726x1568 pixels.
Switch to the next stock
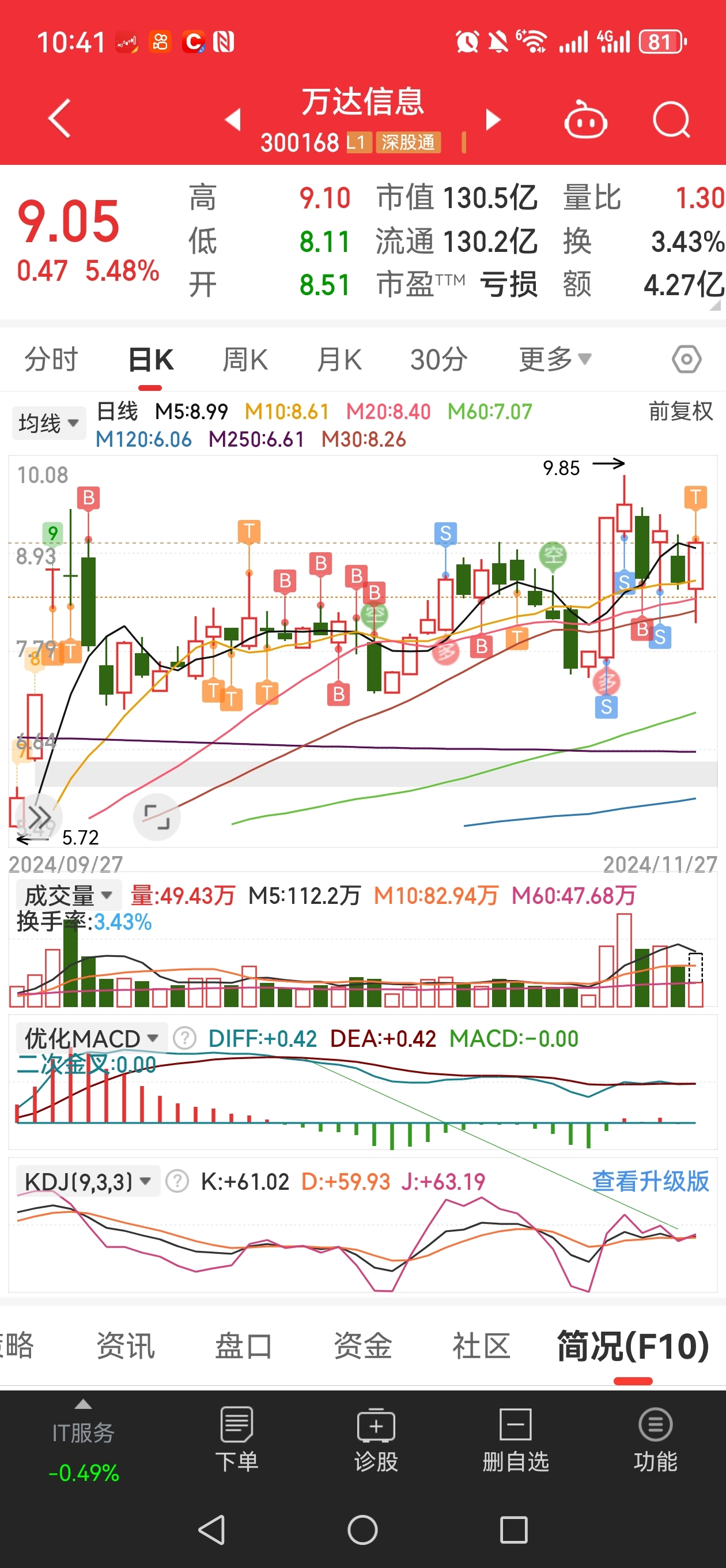pyautogui.click(x=493, y=119)
